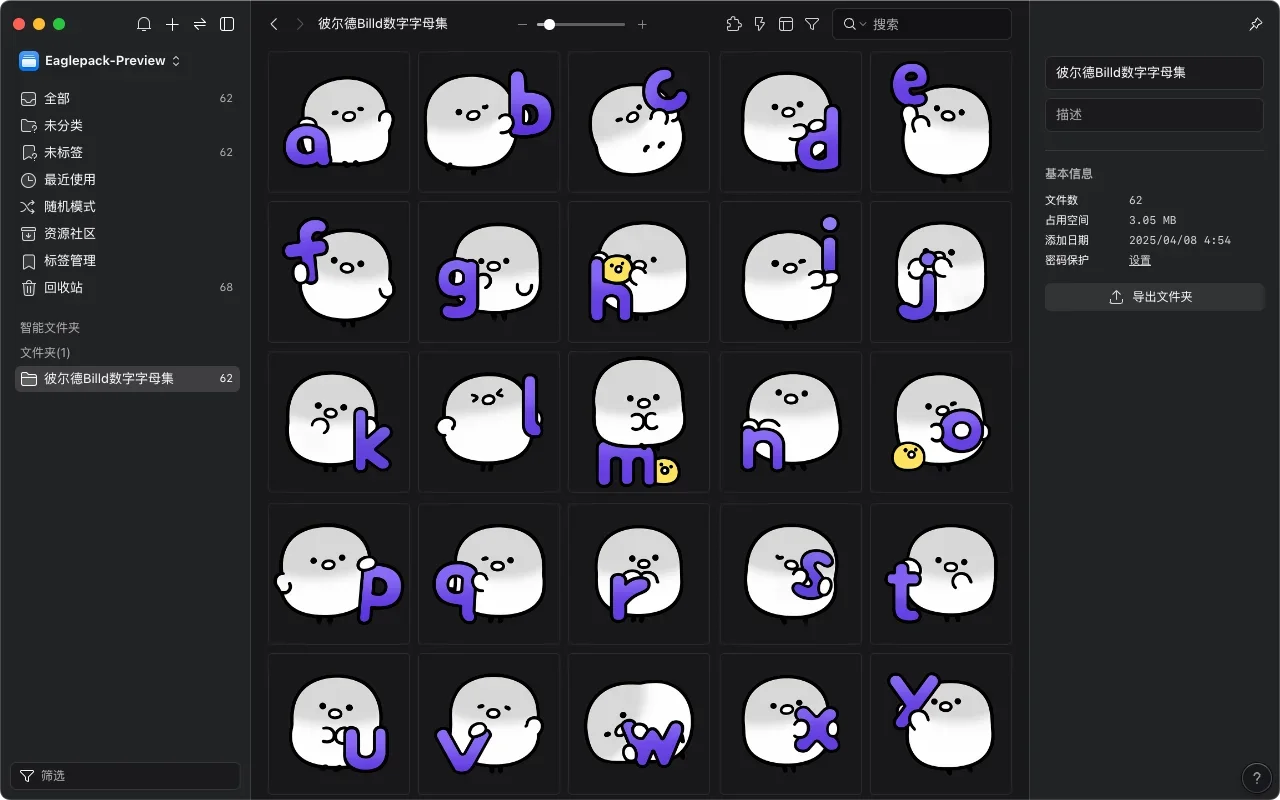This screenshot has width=1280, height=800.
Task: Switch to 随机模式
Action: click(69, 206)
